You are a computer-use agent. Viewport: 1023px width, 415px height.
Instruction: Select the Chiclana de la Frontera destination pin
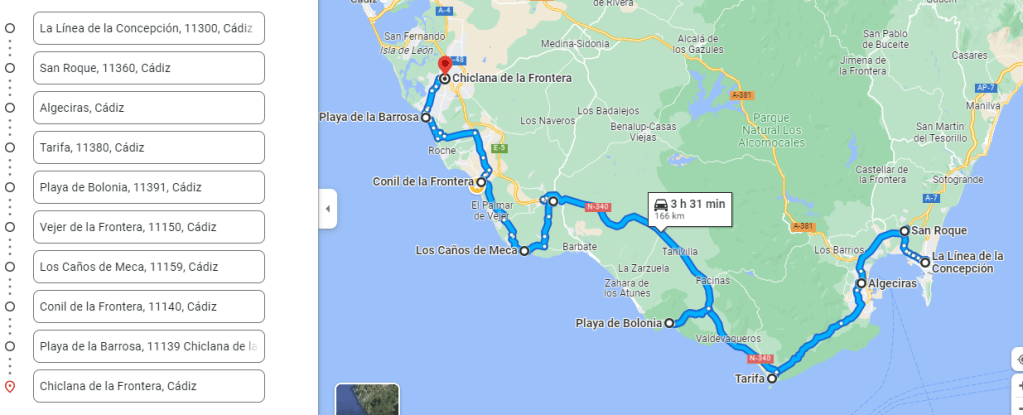pos(444,67)
